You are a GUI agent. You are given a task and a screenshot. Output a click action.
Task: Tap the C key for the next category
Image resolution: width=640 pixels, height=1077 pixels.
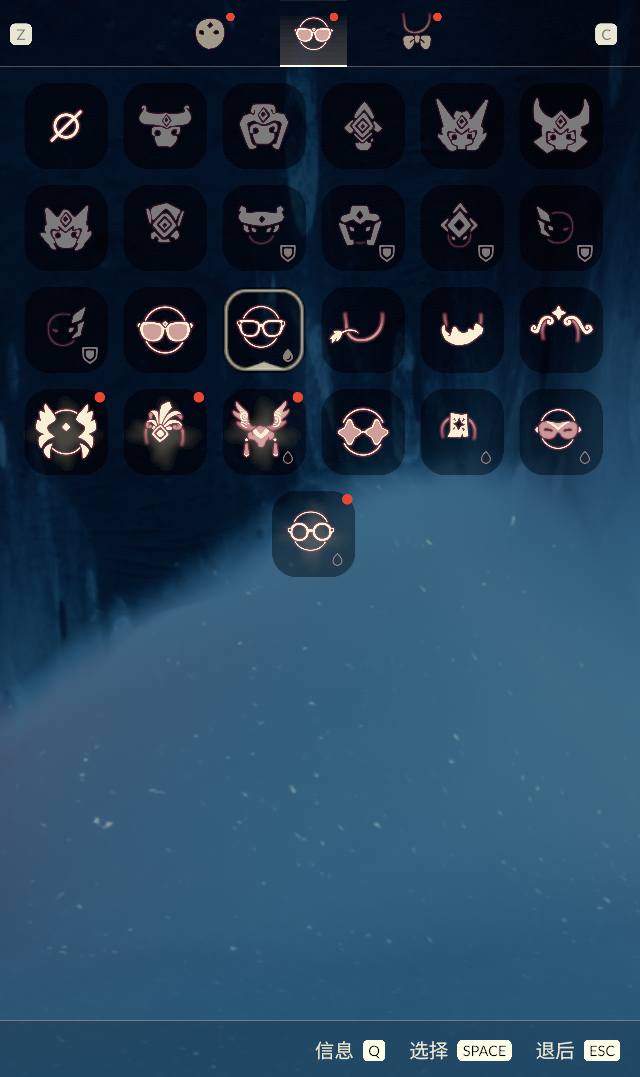click(x=606, y=35)
